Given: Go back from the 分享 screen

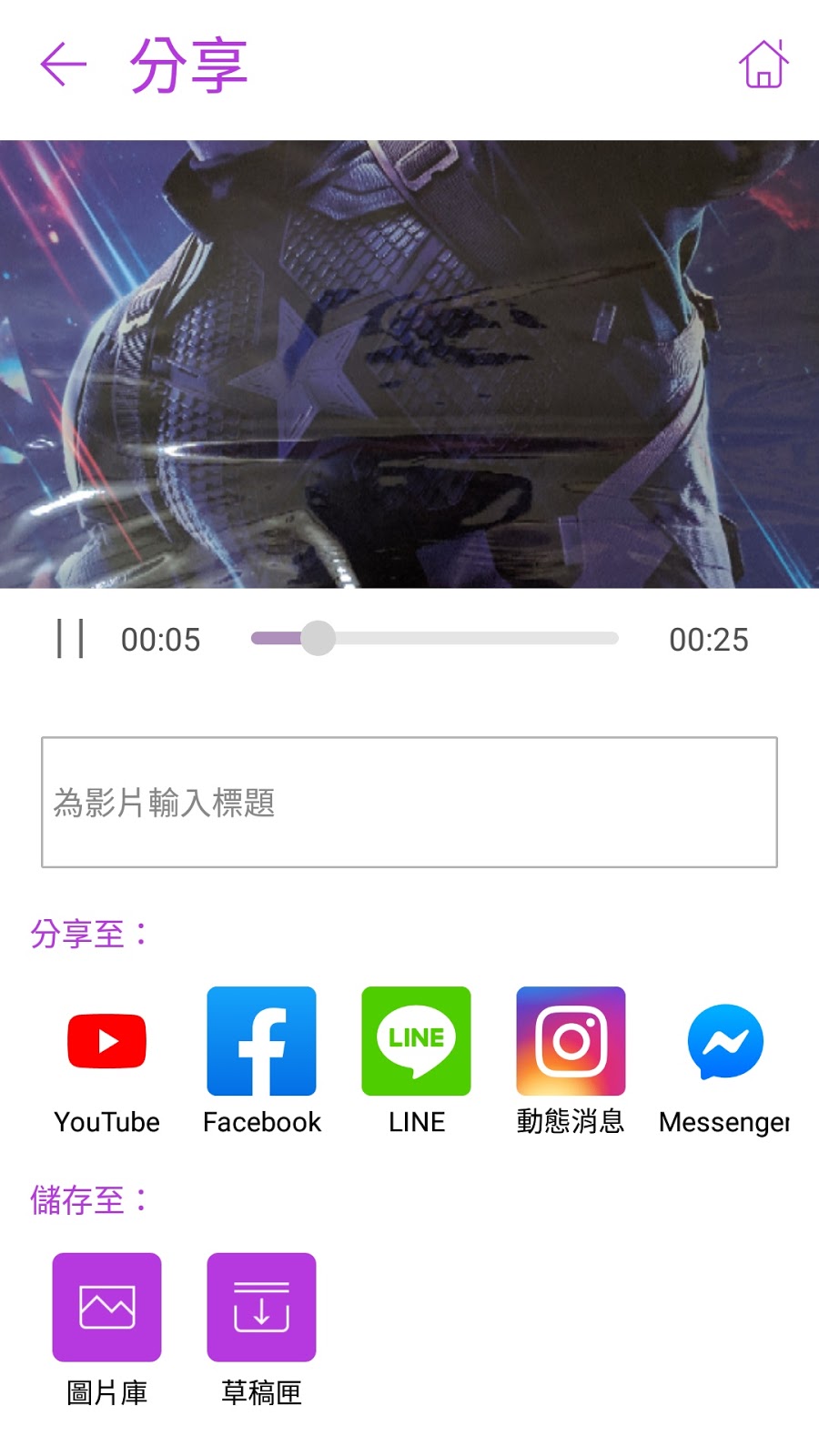Looking at the screenshot, I should coord(64,65).
